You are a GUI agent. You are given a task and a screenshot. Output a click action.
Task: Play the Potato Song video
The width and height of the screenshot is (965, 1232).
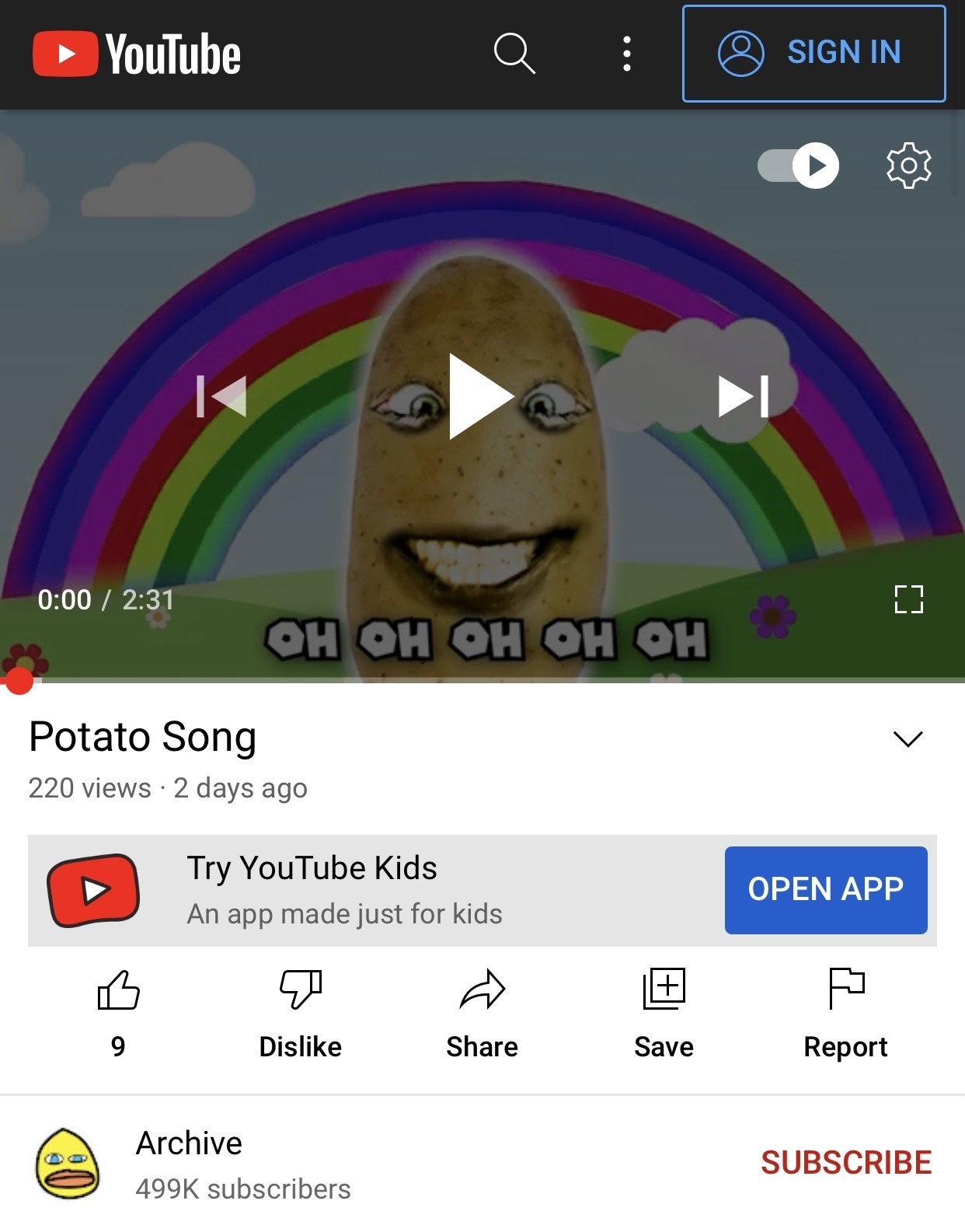point(481,396)
